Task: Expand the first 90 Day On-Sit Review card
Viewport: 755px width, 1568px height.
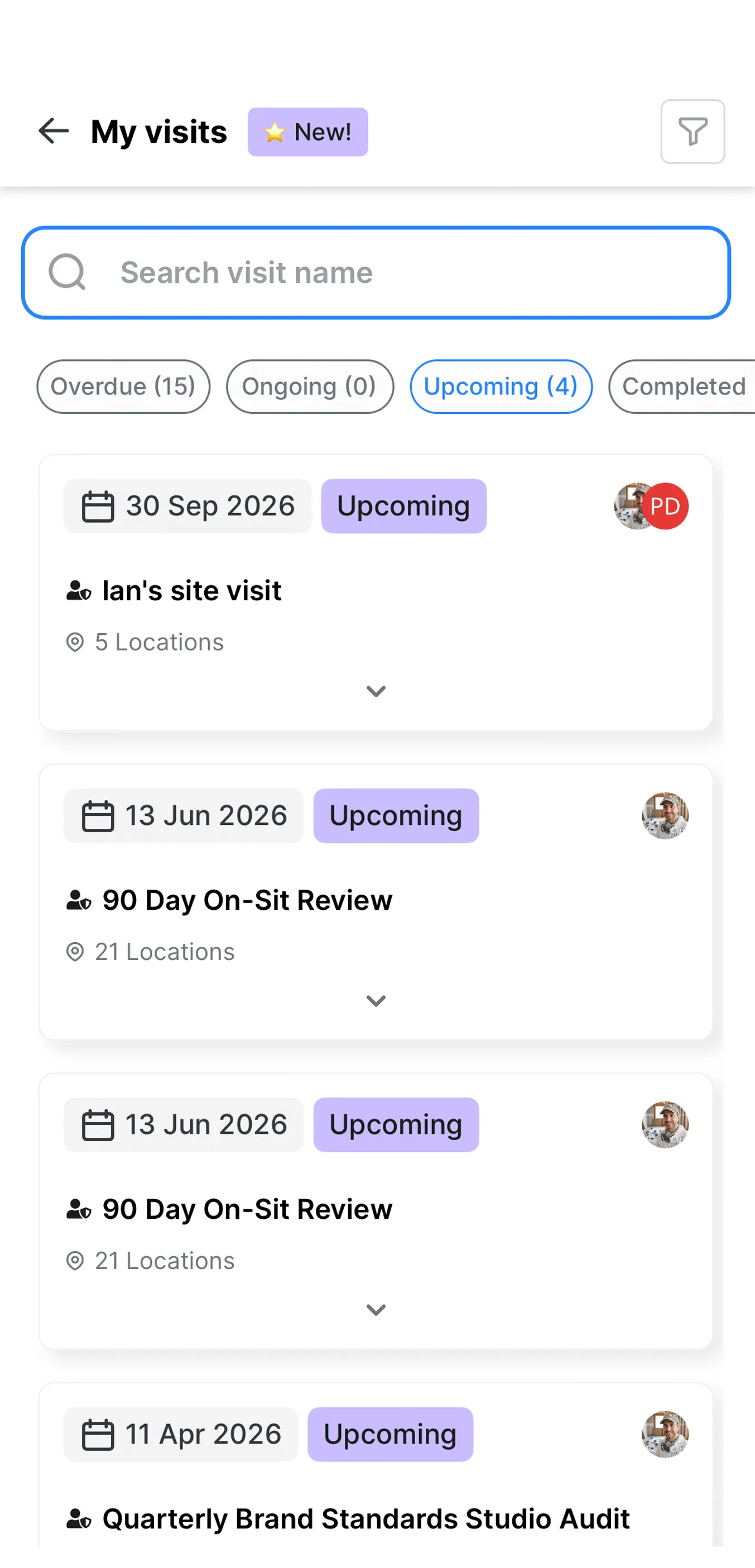Action: pyautogui.click(x=376, y=1001)
